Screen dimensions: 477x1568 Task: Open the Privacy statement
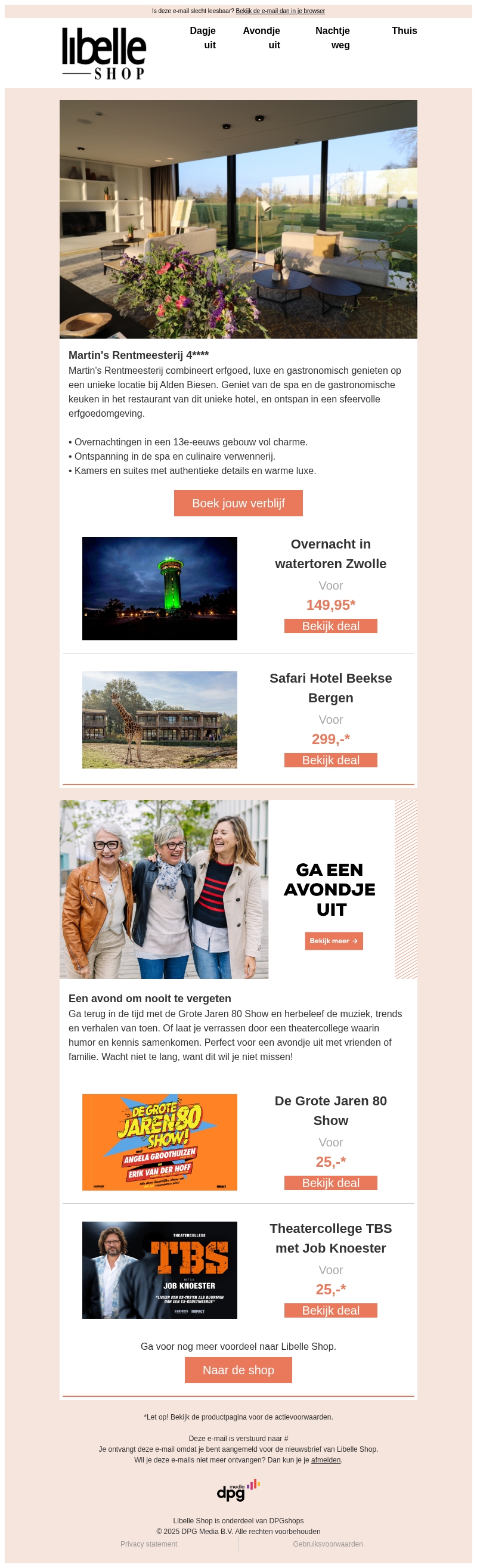coord(148,1544)
